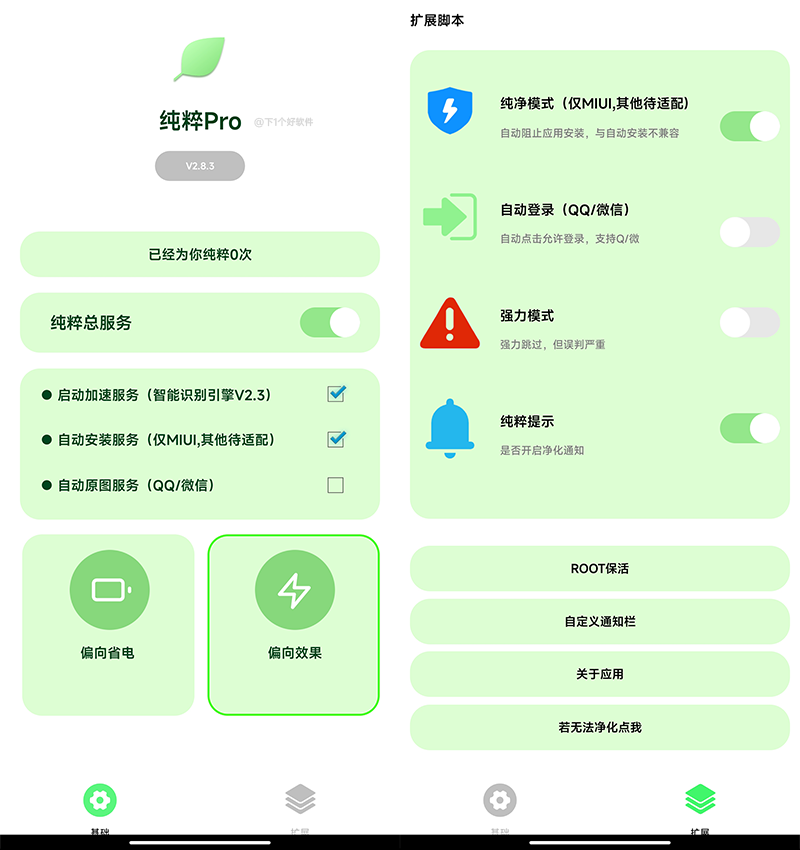Image resolution: width=800 pixels, height=850 pixels.
Task: Select the 偏向效果 mode card
Action: click(294, 624)
